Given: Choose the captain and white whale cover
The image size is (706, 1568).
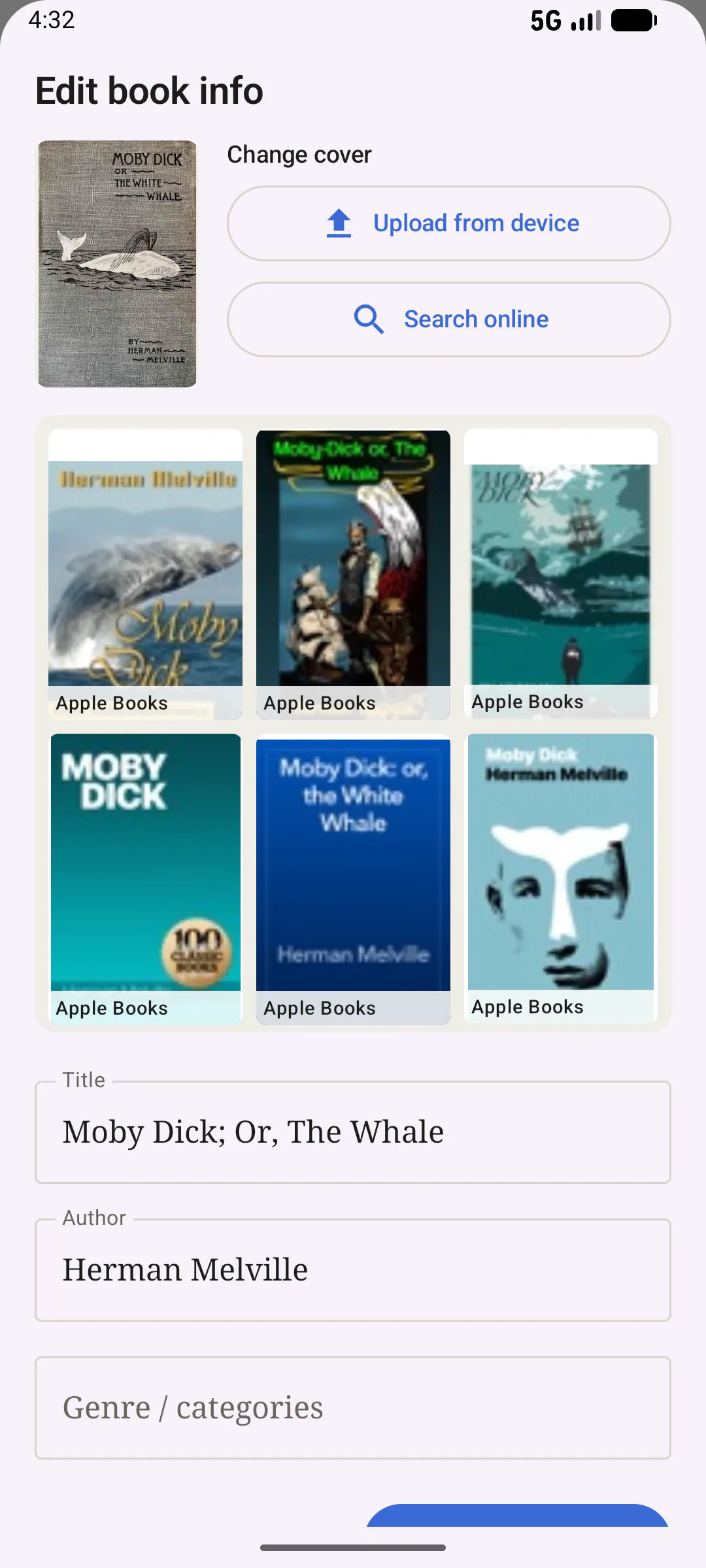Looking at the screenshot, I should pos(353,574).
